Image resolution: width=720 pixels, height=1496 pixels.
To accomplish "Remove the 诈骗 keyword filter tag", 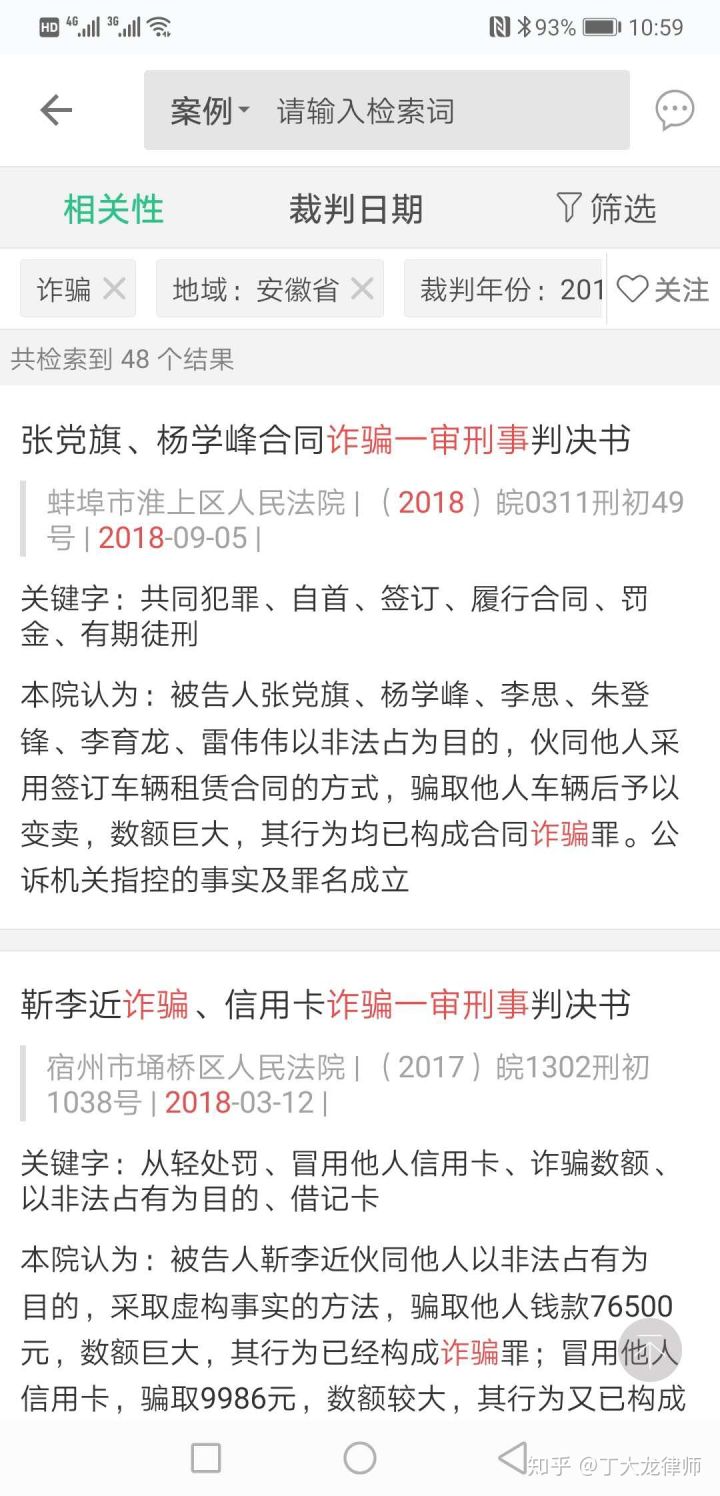I will tap(112, 288).
